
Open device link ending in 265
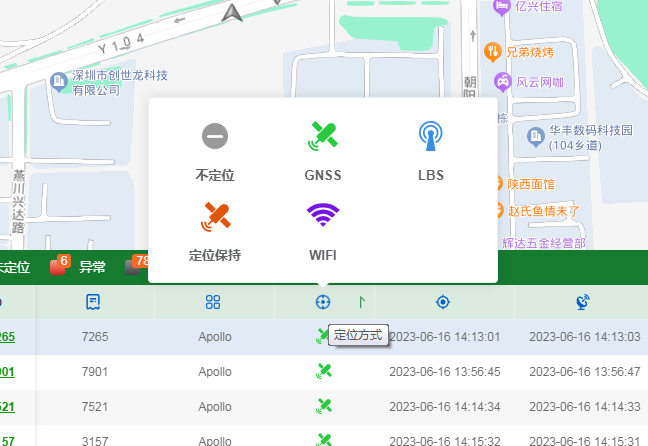[6, 337]
